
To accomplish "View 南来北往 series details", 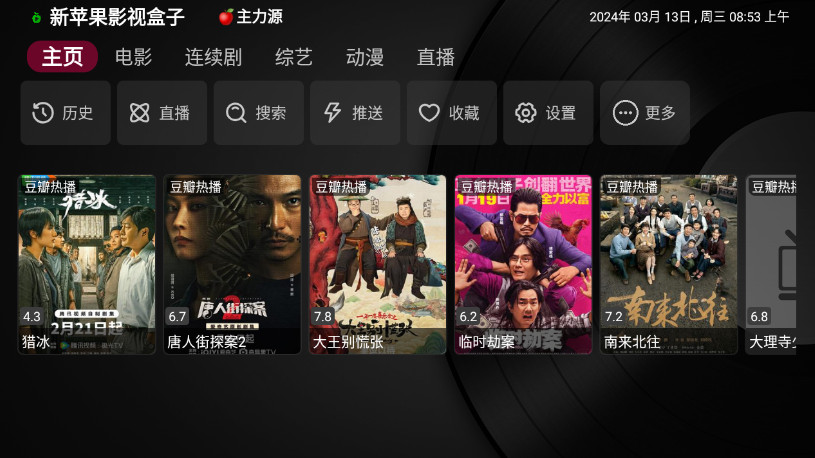I will pos(669,264).
